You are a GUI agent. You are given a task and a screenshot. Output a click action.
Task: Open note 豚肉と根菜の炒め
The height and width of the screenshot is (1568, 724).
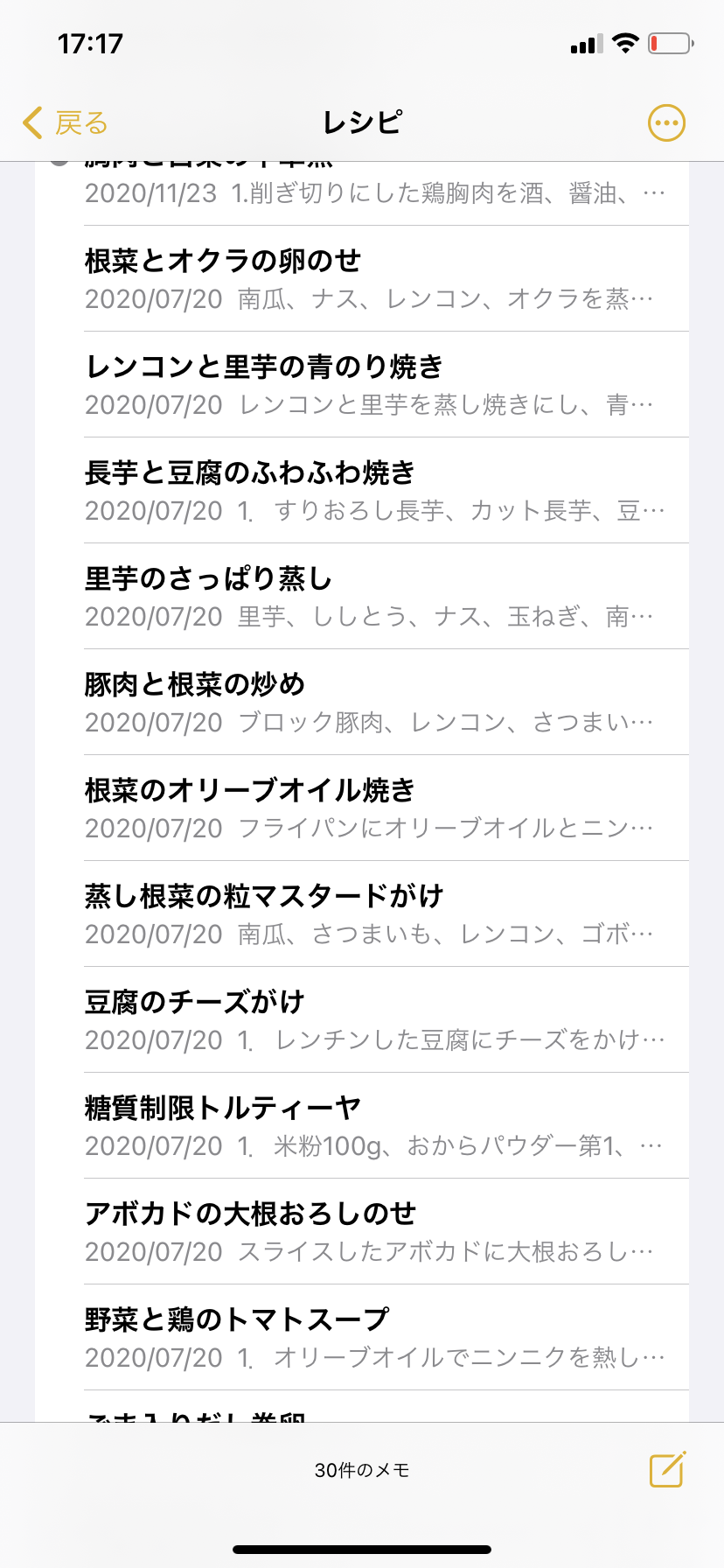click(362, 702)
